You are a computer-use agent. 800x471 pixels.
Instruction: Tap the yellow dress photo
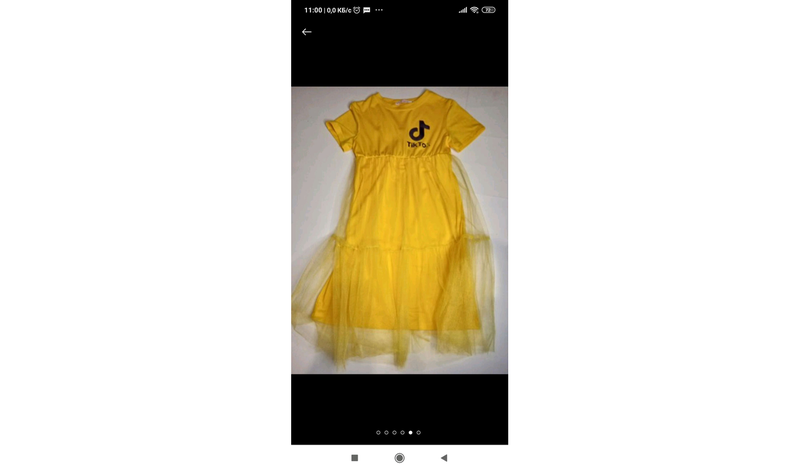click(399, 230)
